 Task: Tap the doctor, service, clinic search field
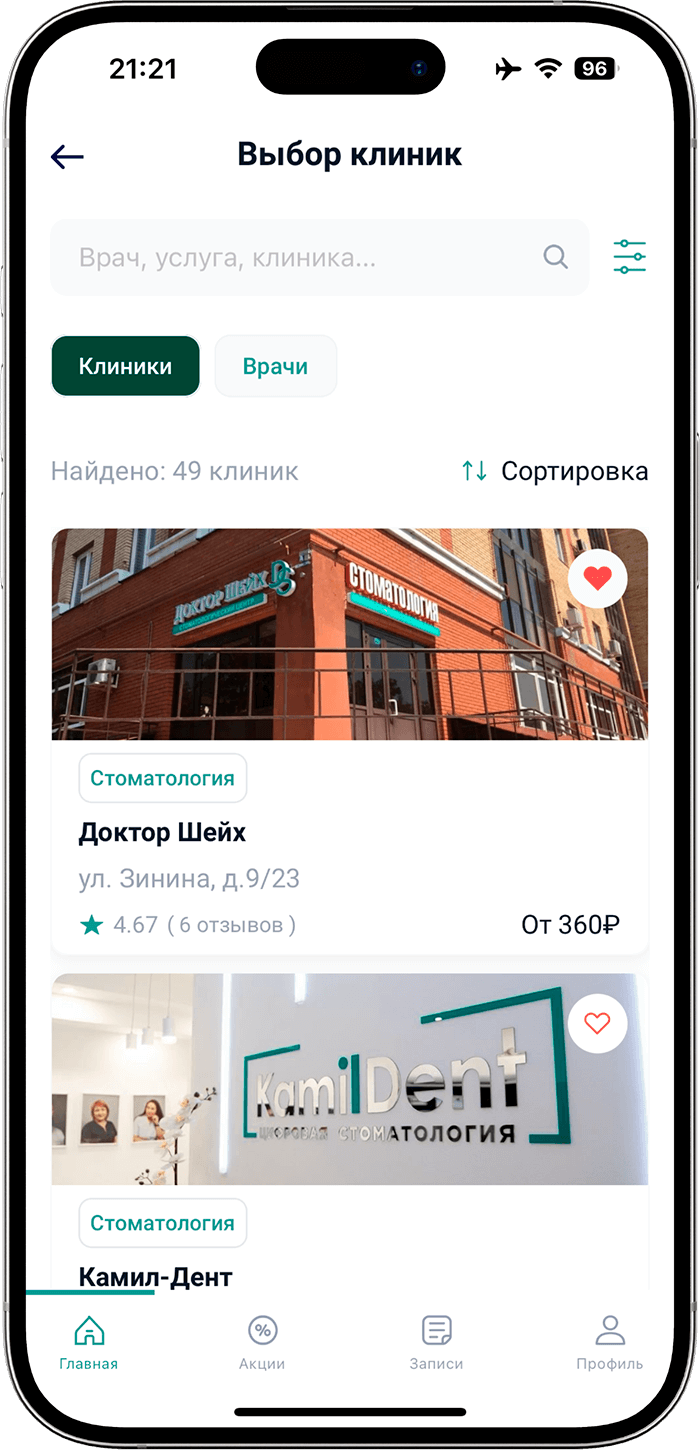tap(310, 258)
